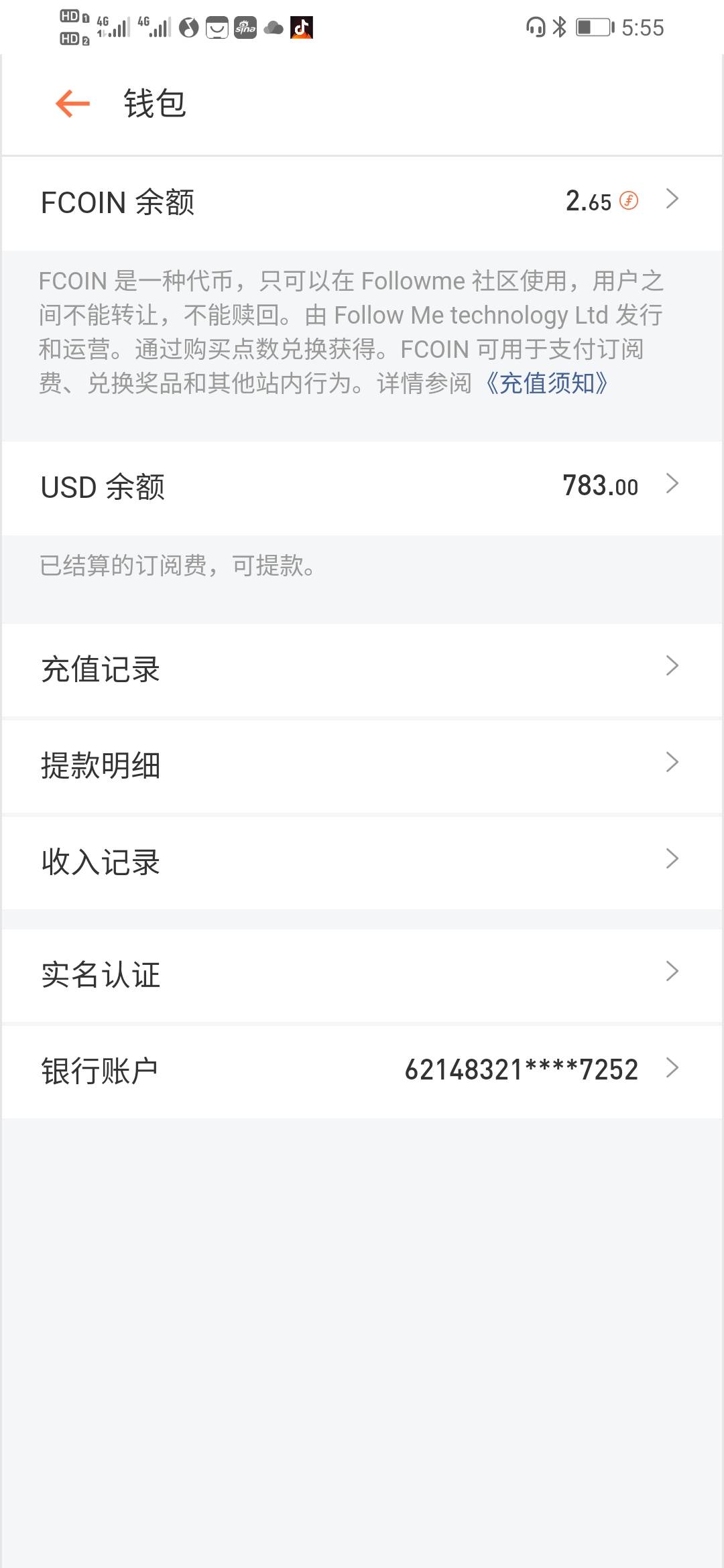This screenshot has height=1568, width=724.
Task: Open 提款明细
Action: pyautogui.click(x=362, y=766)
